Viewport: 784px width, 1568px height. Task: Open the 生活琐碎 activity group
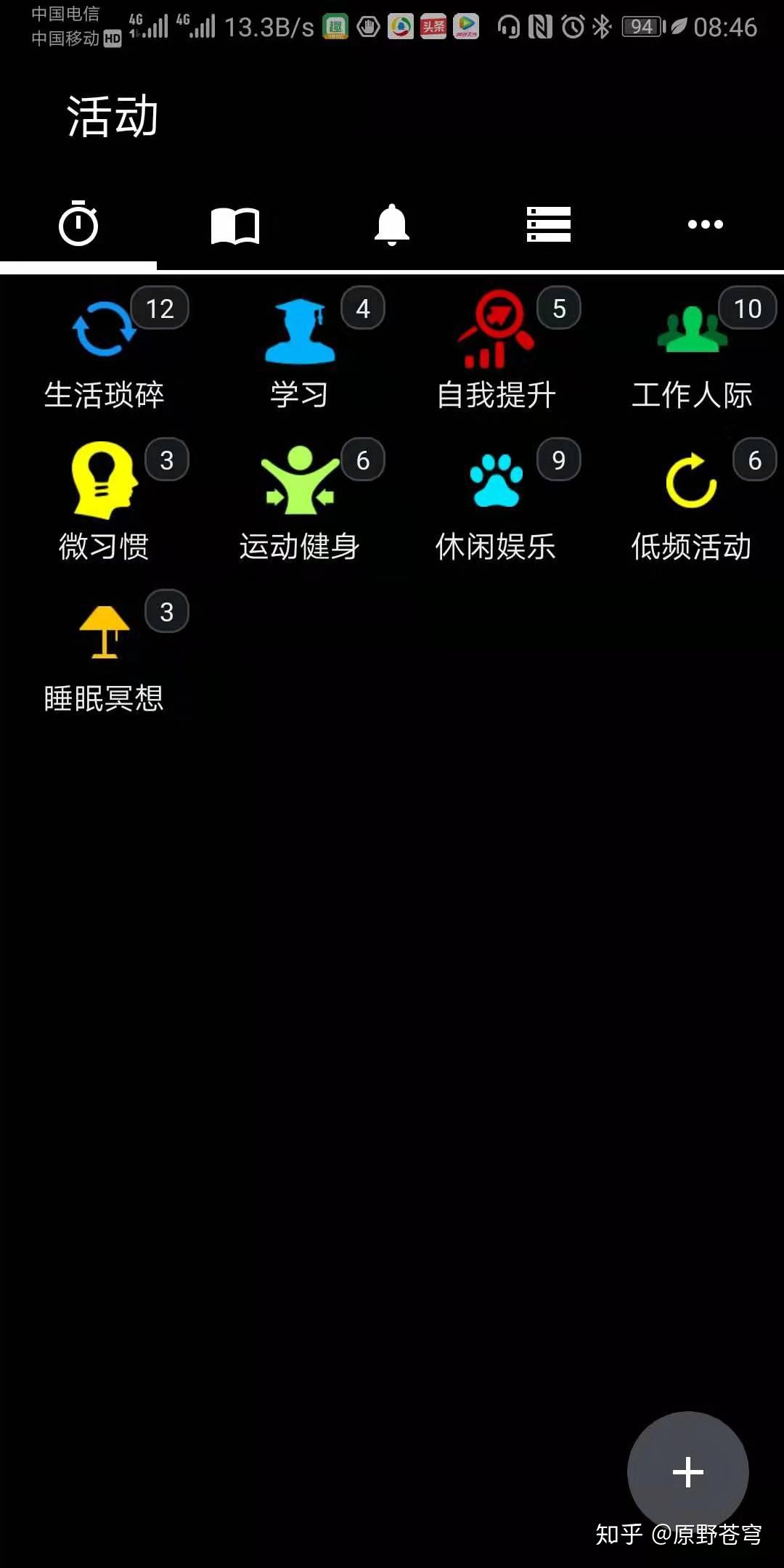point(104,352)
